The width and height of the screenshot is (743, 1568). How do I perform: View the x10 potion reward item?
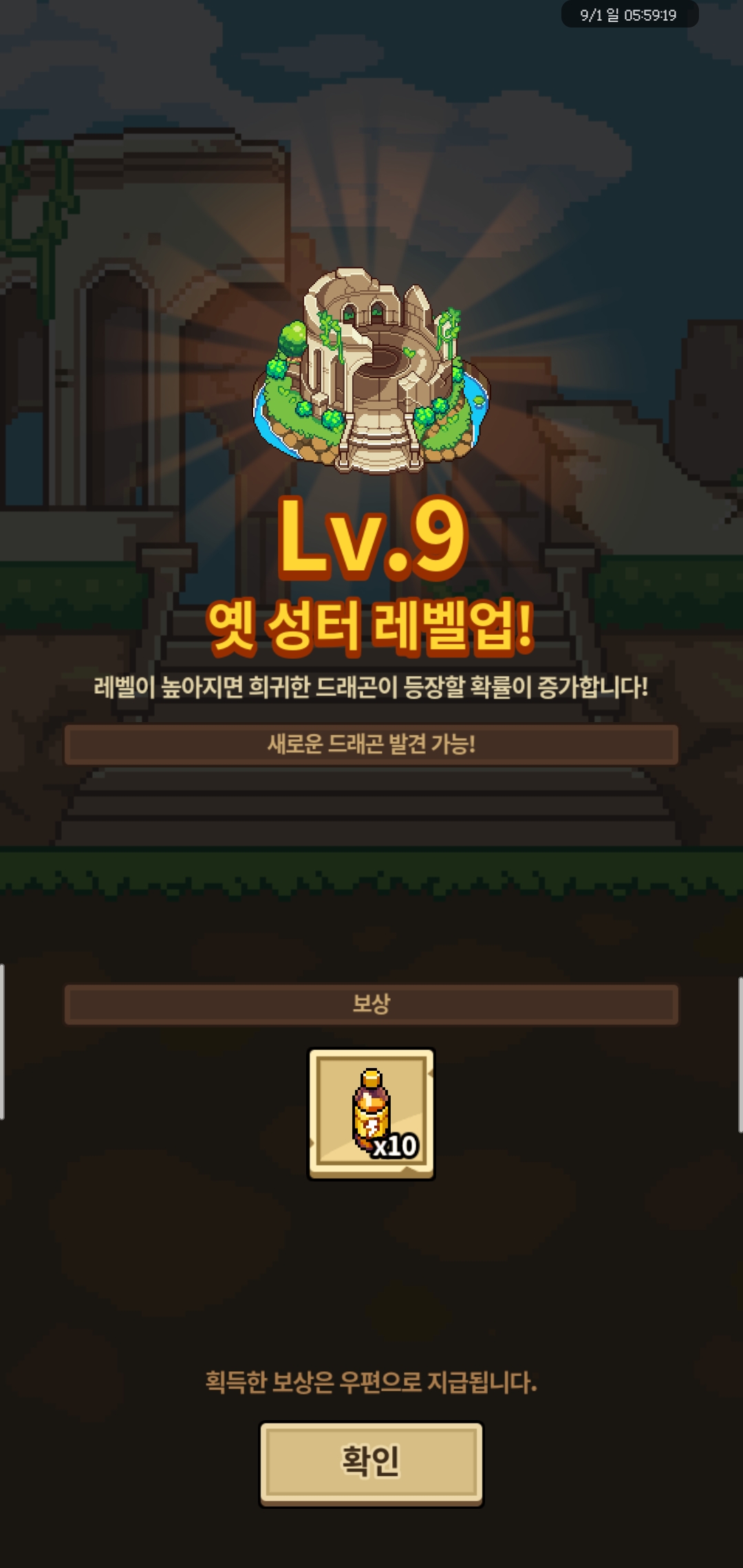[371, 1113]
